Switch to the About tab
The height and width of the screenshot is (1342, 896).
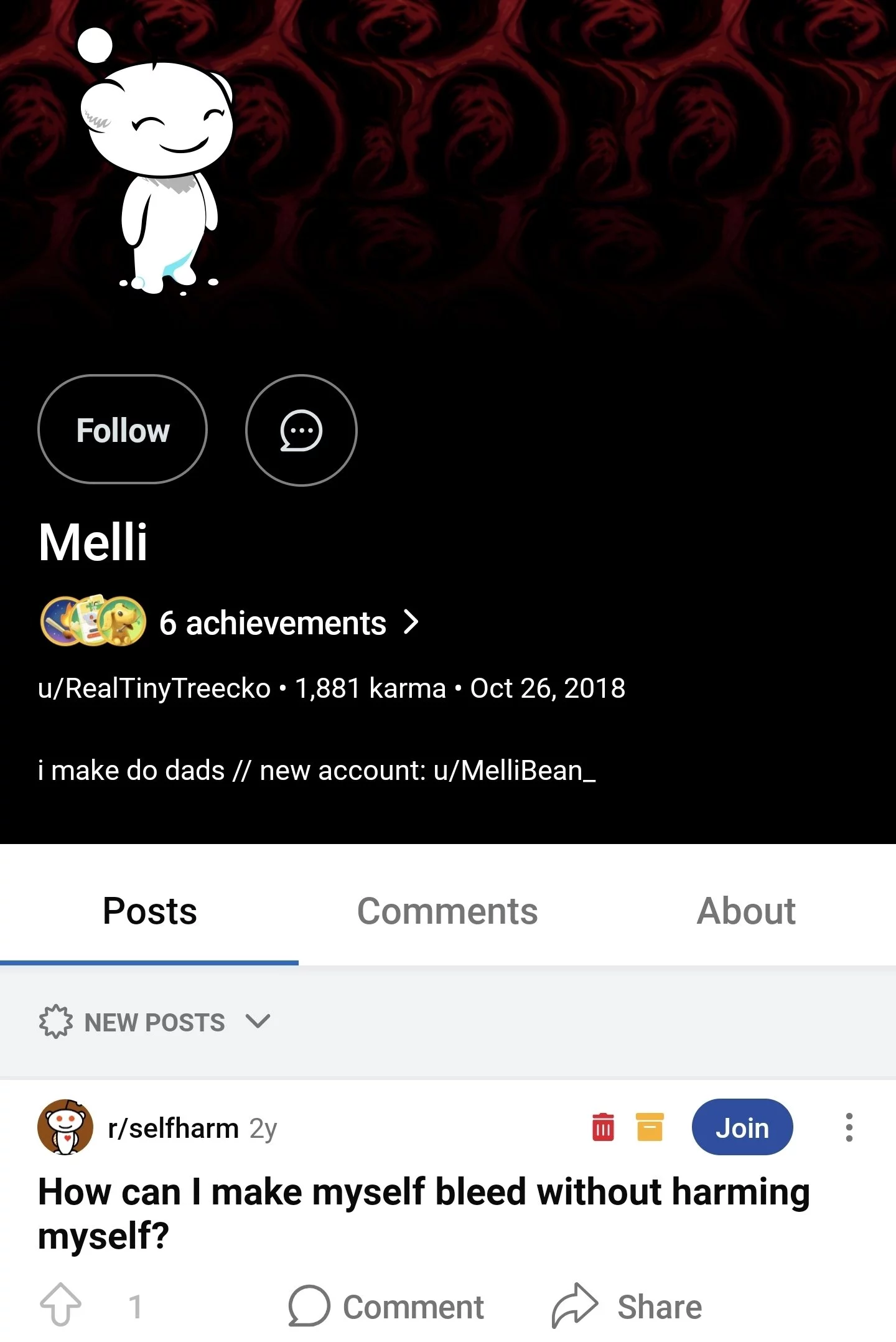(x=745, y=911)
